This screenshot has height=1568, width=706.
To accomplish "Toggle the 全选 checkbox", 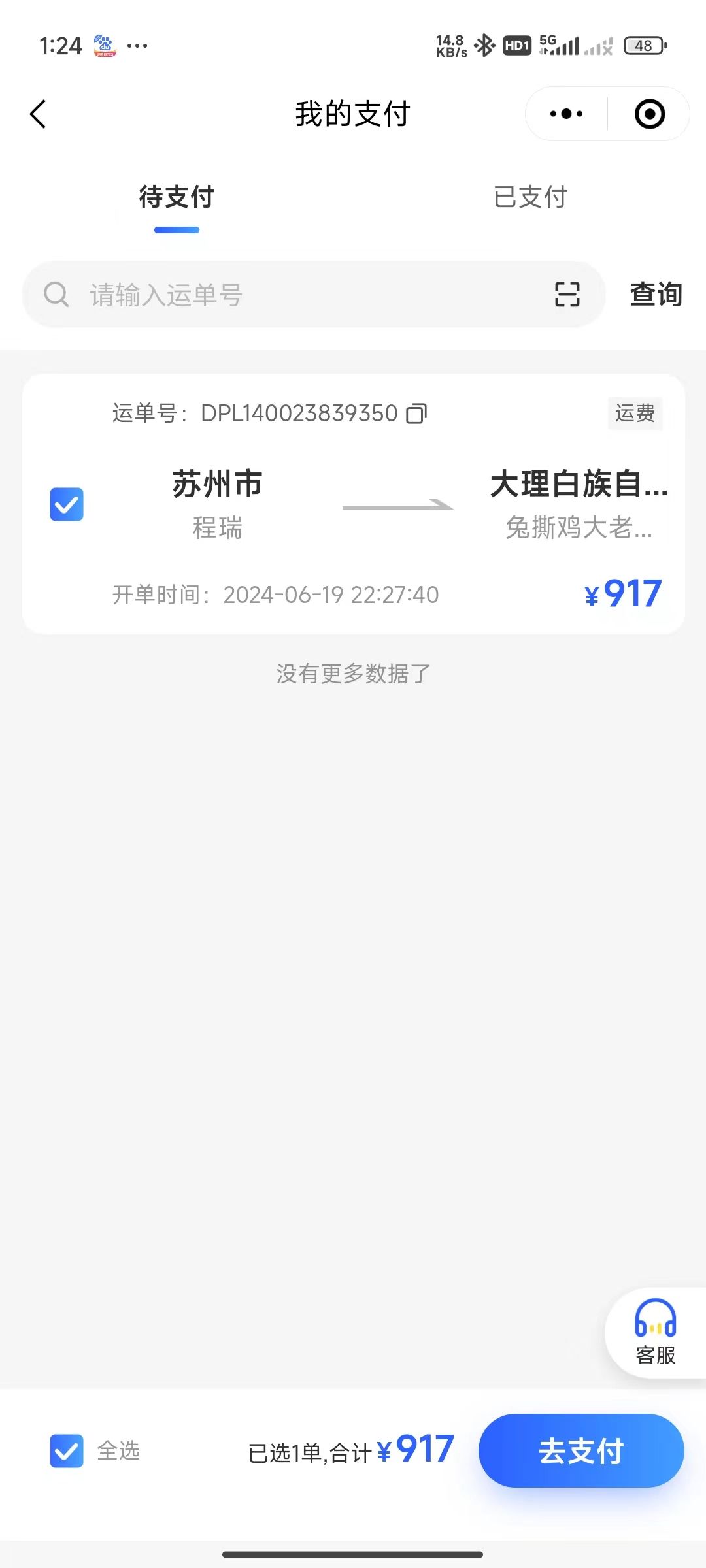I will (67, 1451).
